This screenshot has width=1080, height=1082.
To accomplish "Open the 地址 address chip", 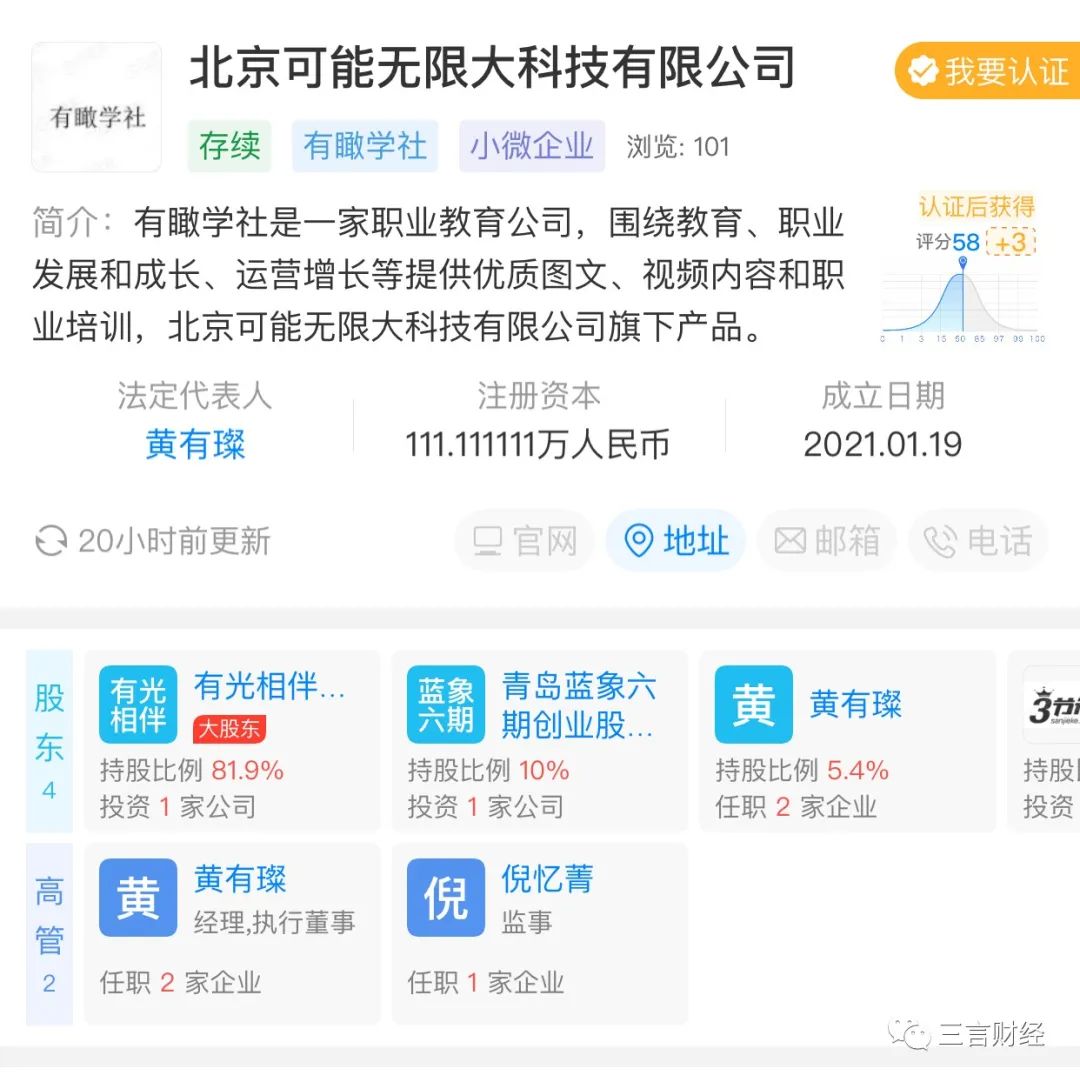I will 676,540.
